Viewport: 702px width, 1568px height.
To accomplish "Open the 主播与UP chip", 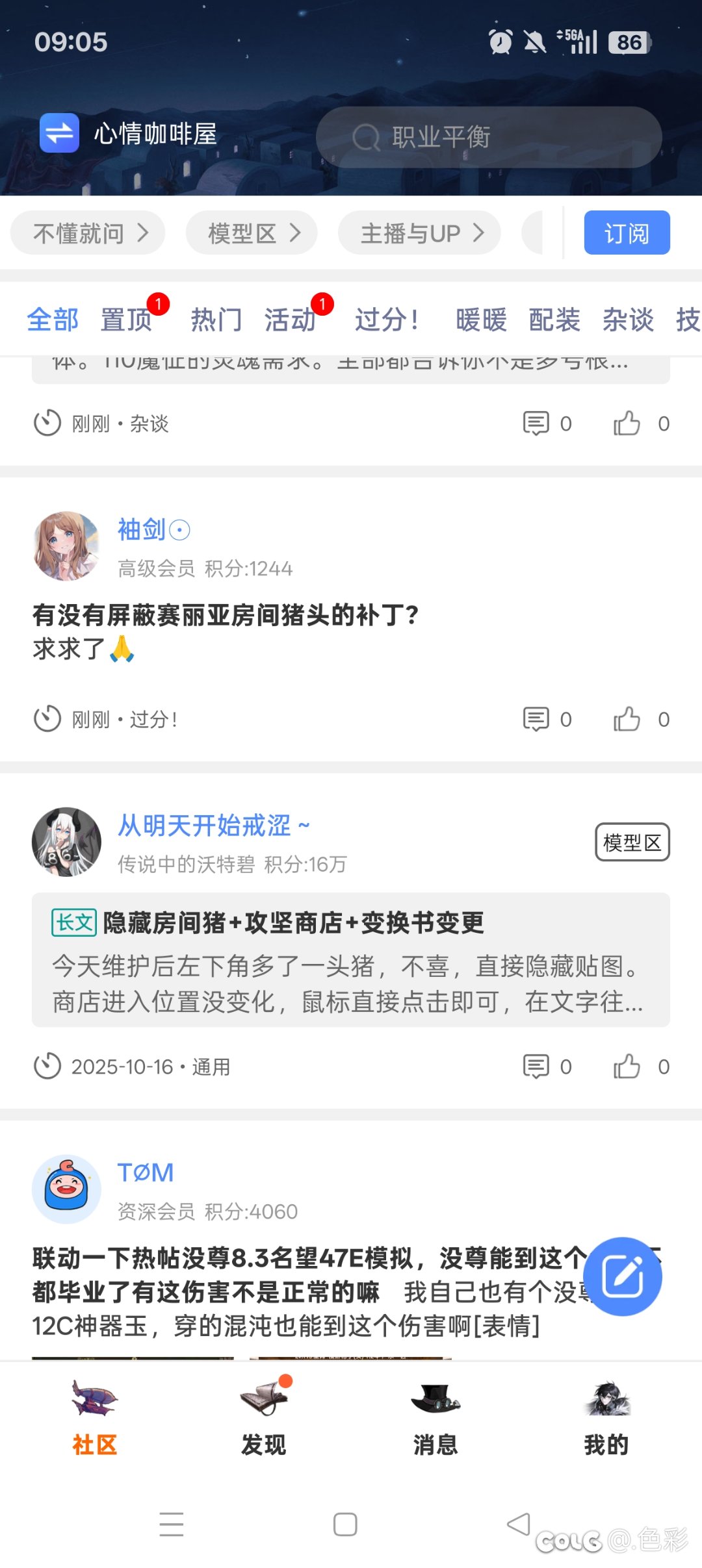I will click(x=419, y=233).
